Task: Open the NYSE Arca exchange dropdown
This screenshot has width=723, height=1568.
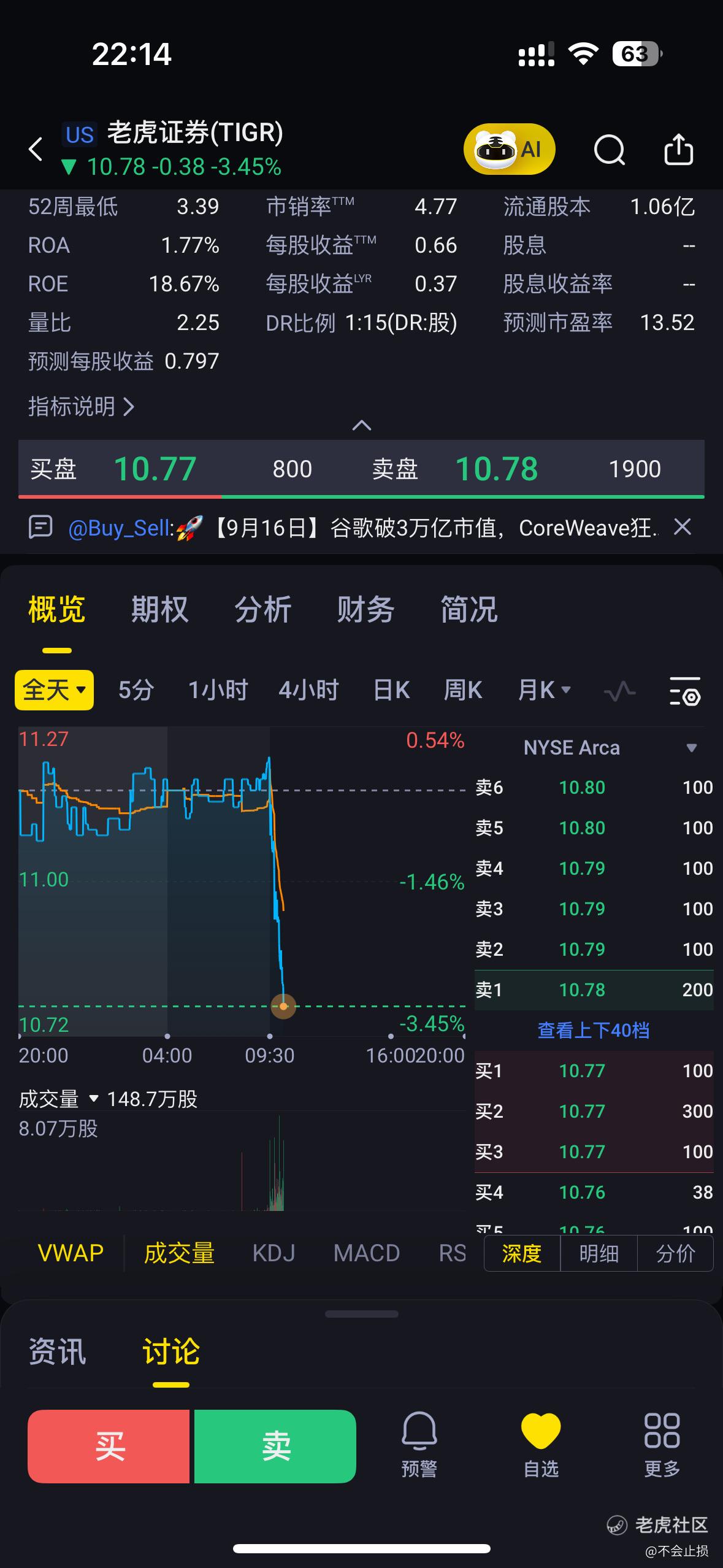Action: [x=691, y=748]
